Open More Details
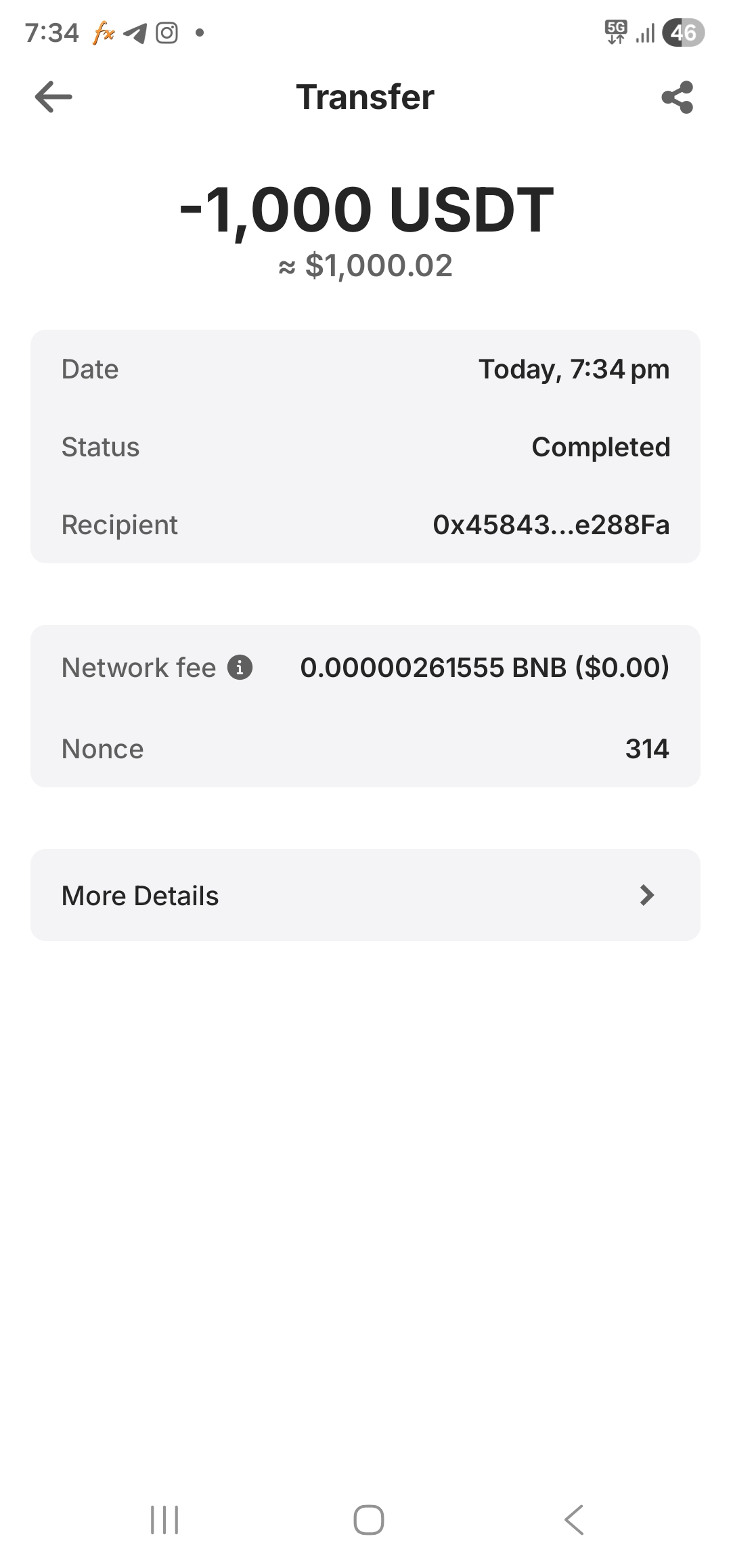The width and height of the screenshot is (731, 1568). pos(365,895)
